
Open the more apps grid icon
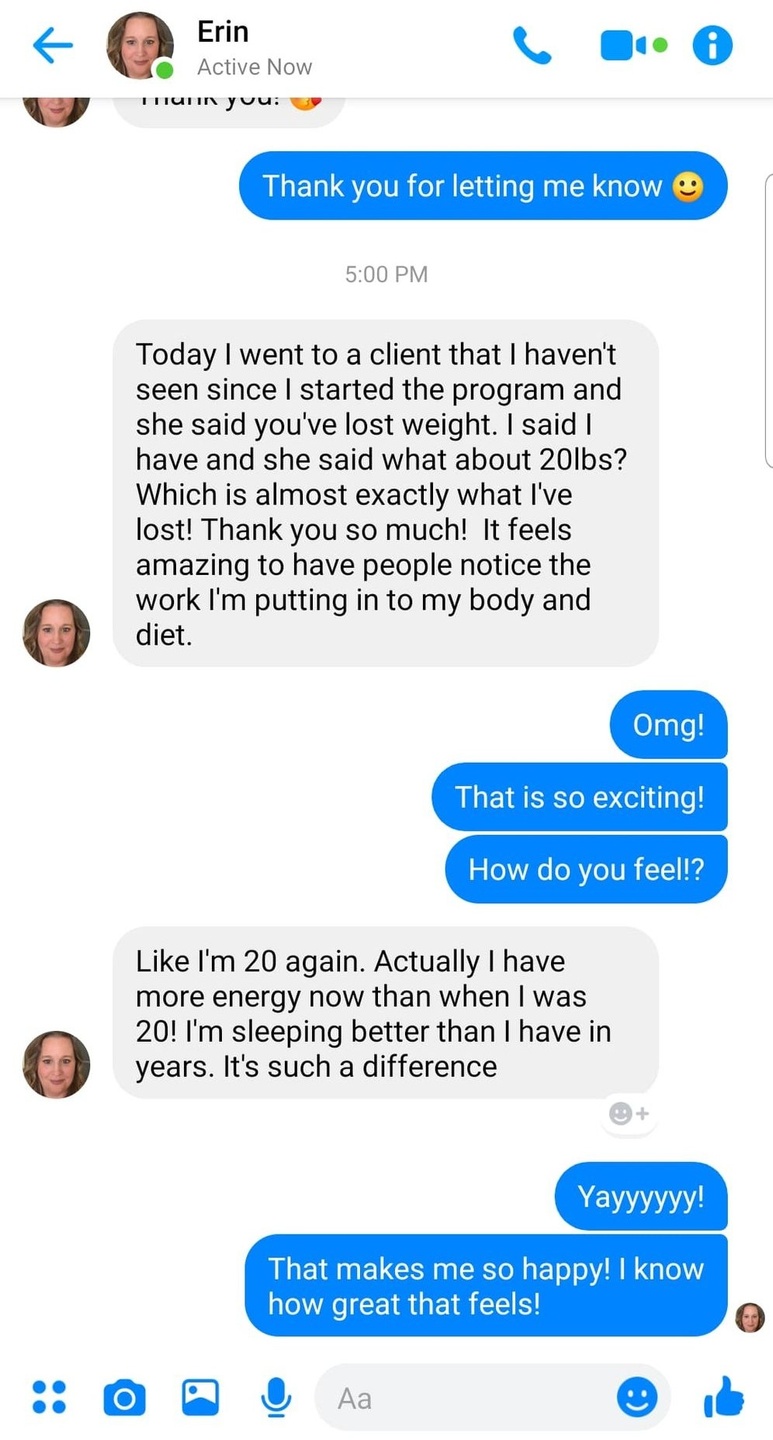[x=49, y=1397]
